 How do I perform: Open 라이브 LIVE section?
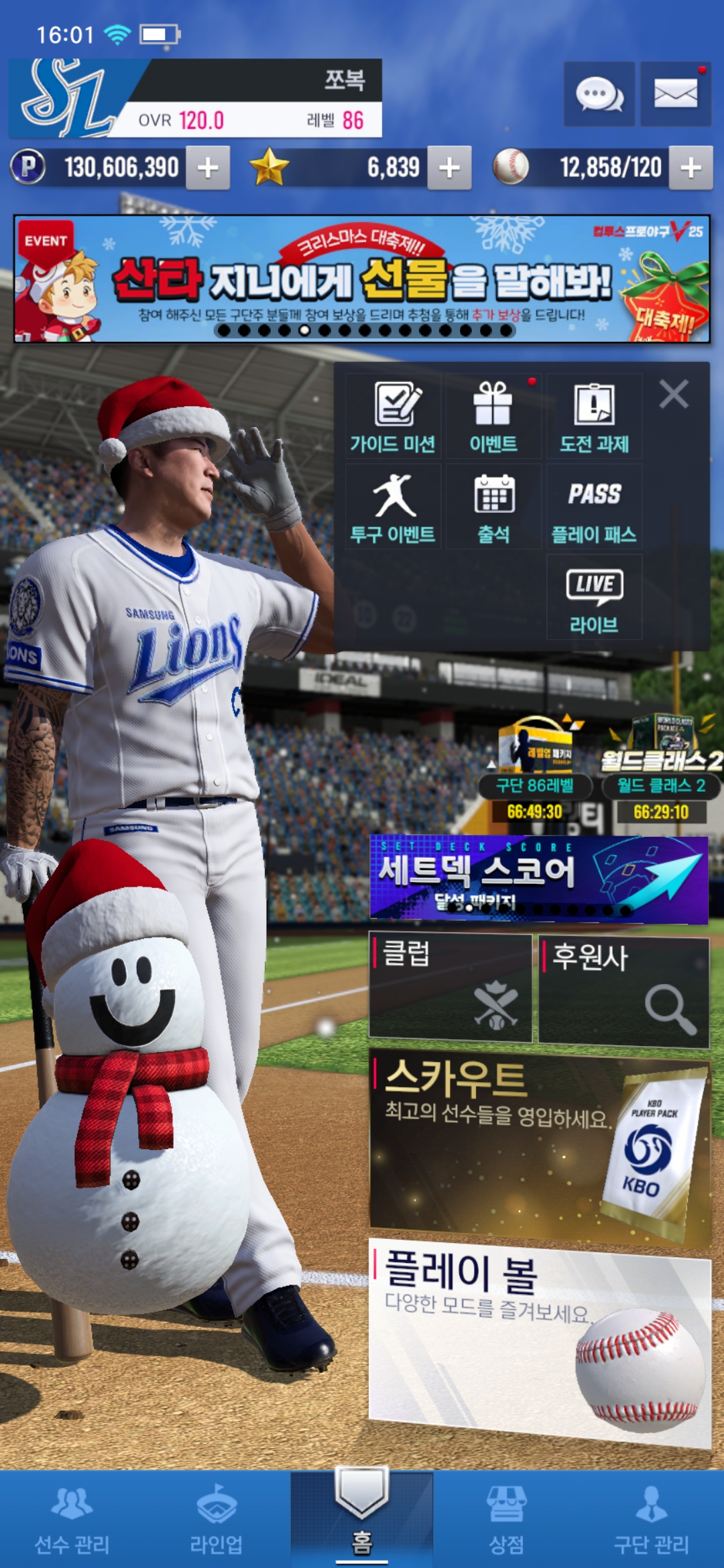pyautogui.click(x=594, y=598)
